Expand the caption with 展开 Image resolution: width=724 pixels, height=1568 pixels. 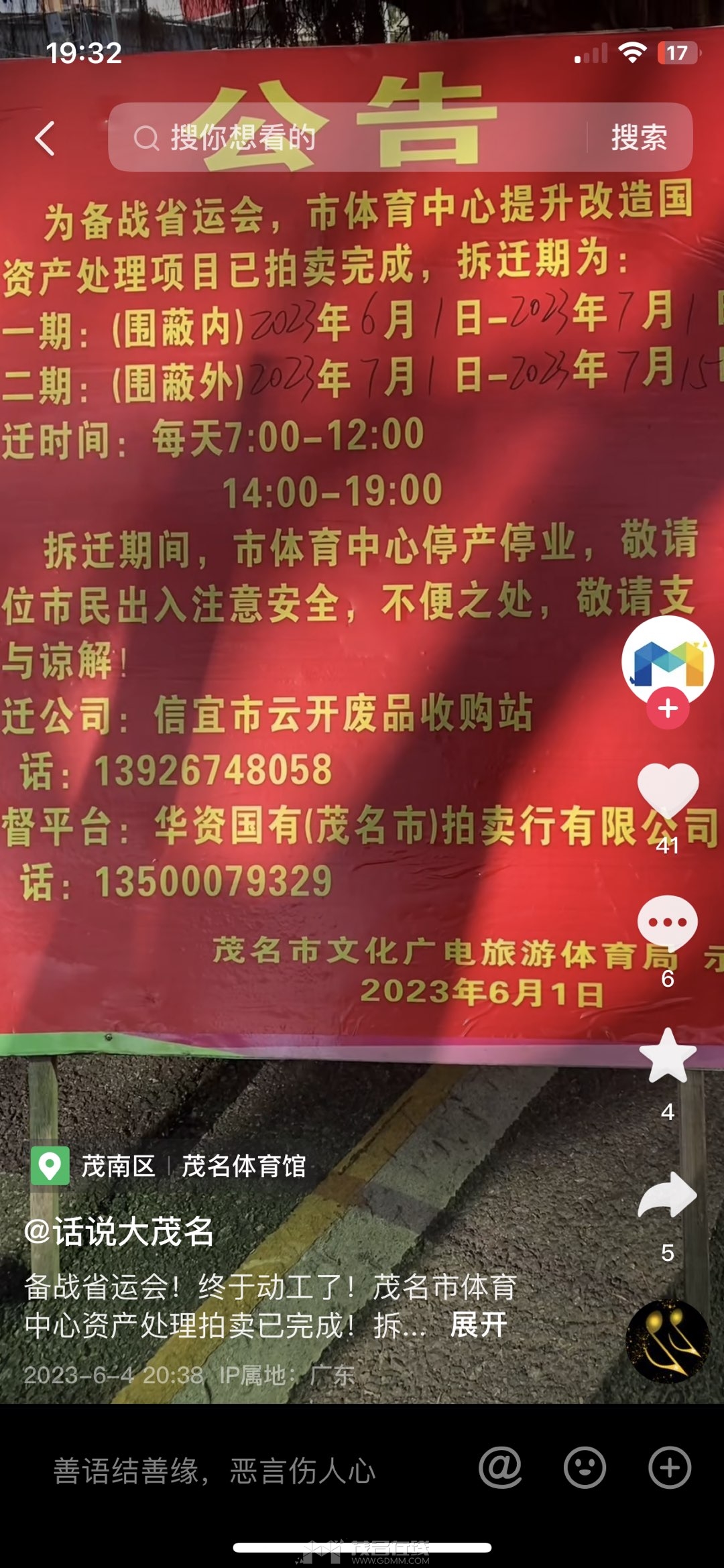[479, 1324]
